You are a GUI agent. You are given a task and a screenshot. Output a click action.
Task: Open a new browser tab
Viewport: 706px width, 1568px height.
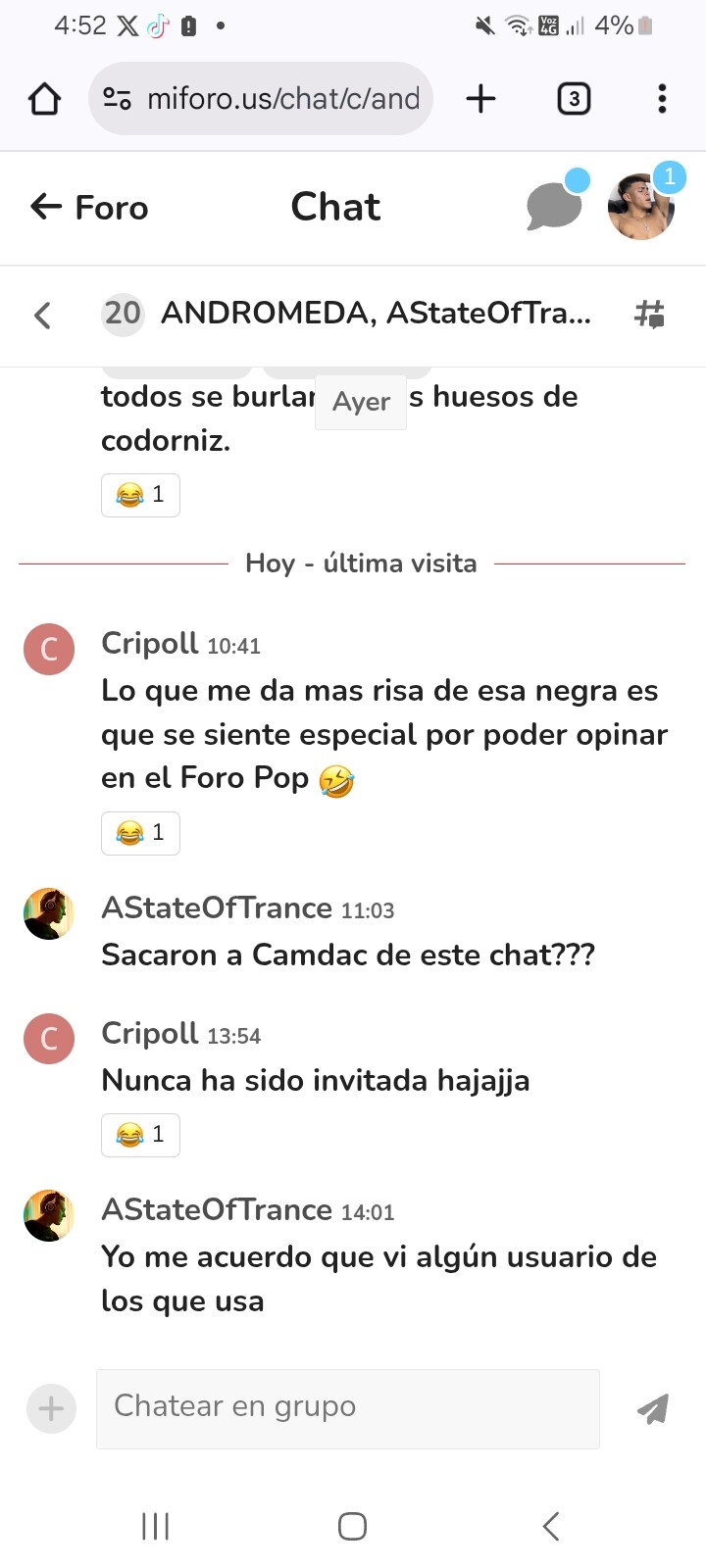pos(480,98)
